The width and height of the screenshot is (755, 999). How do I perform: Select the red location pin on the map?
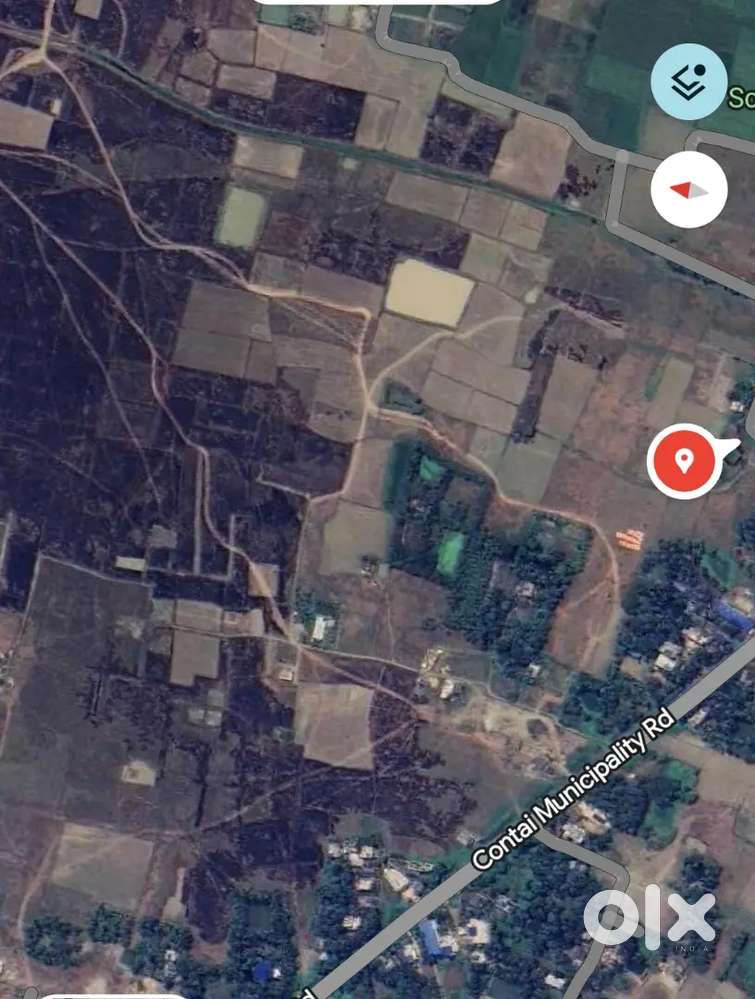[x=685, y=460]
